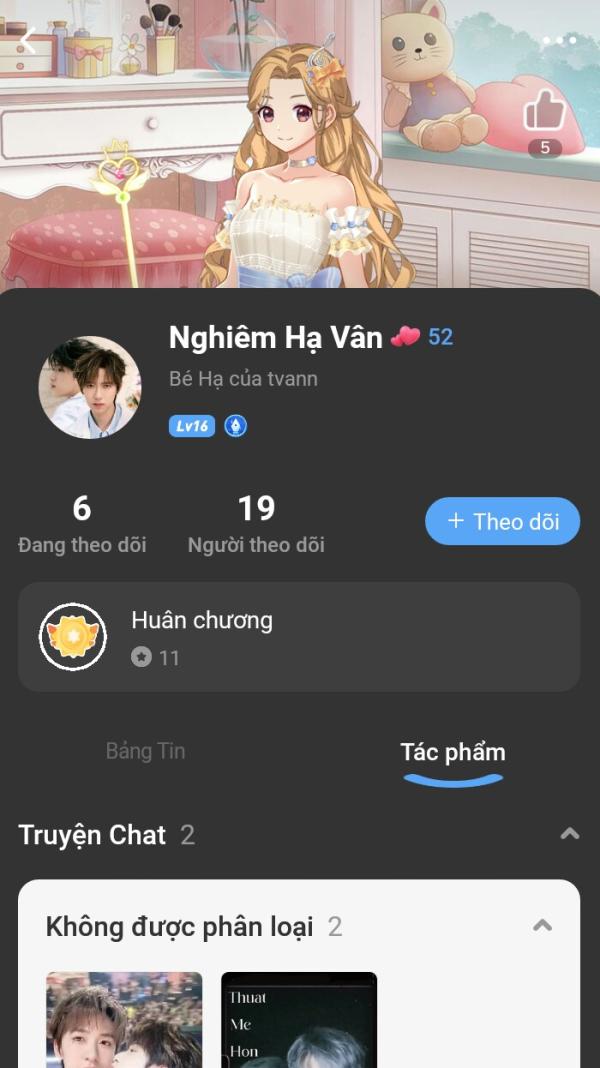Collapse the Truyện Chat section

569,834
